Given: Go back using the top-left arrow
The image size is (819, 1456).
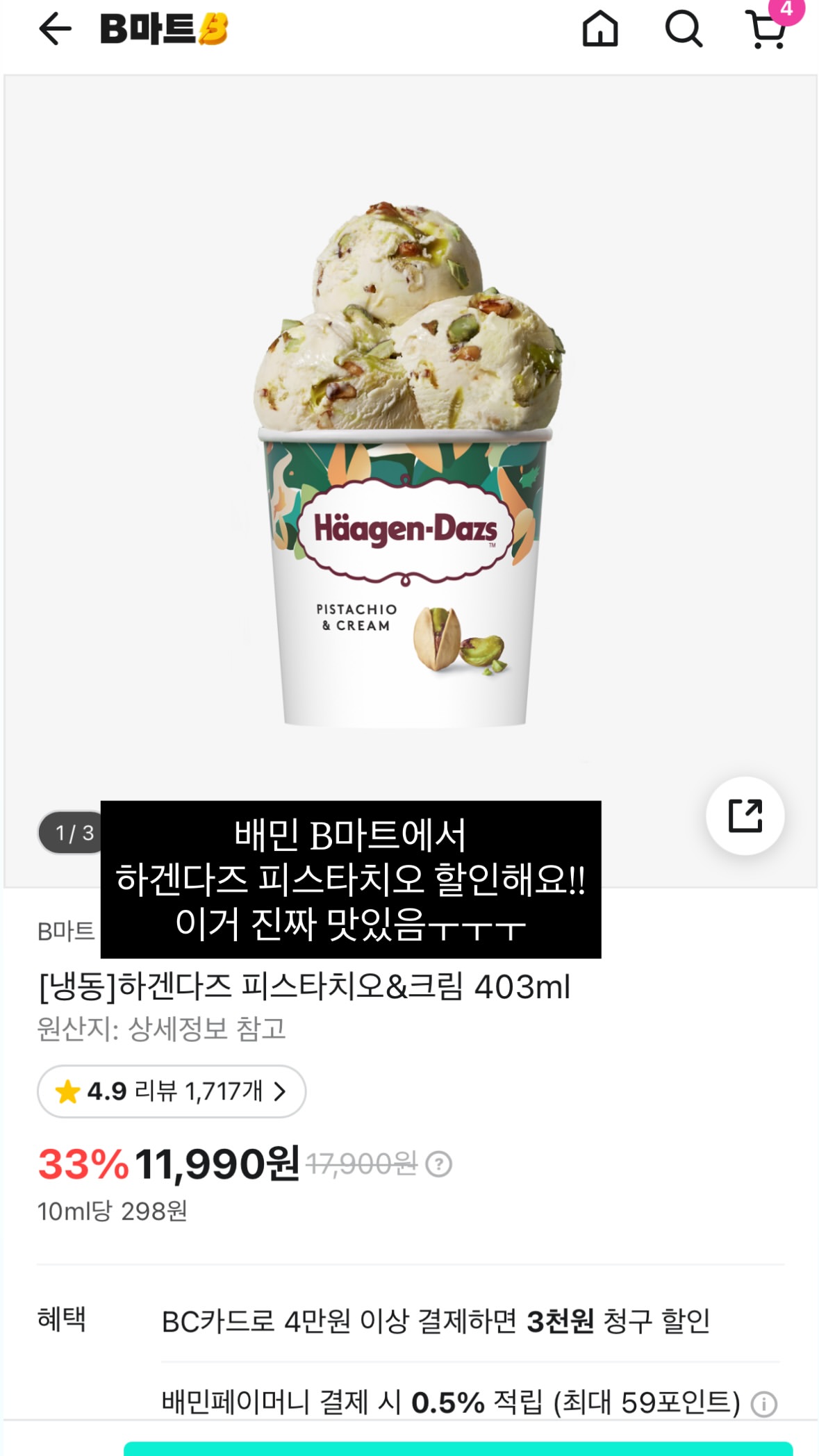Looking at the screenshot, I should pyautogui.click(x=56, y=29).
